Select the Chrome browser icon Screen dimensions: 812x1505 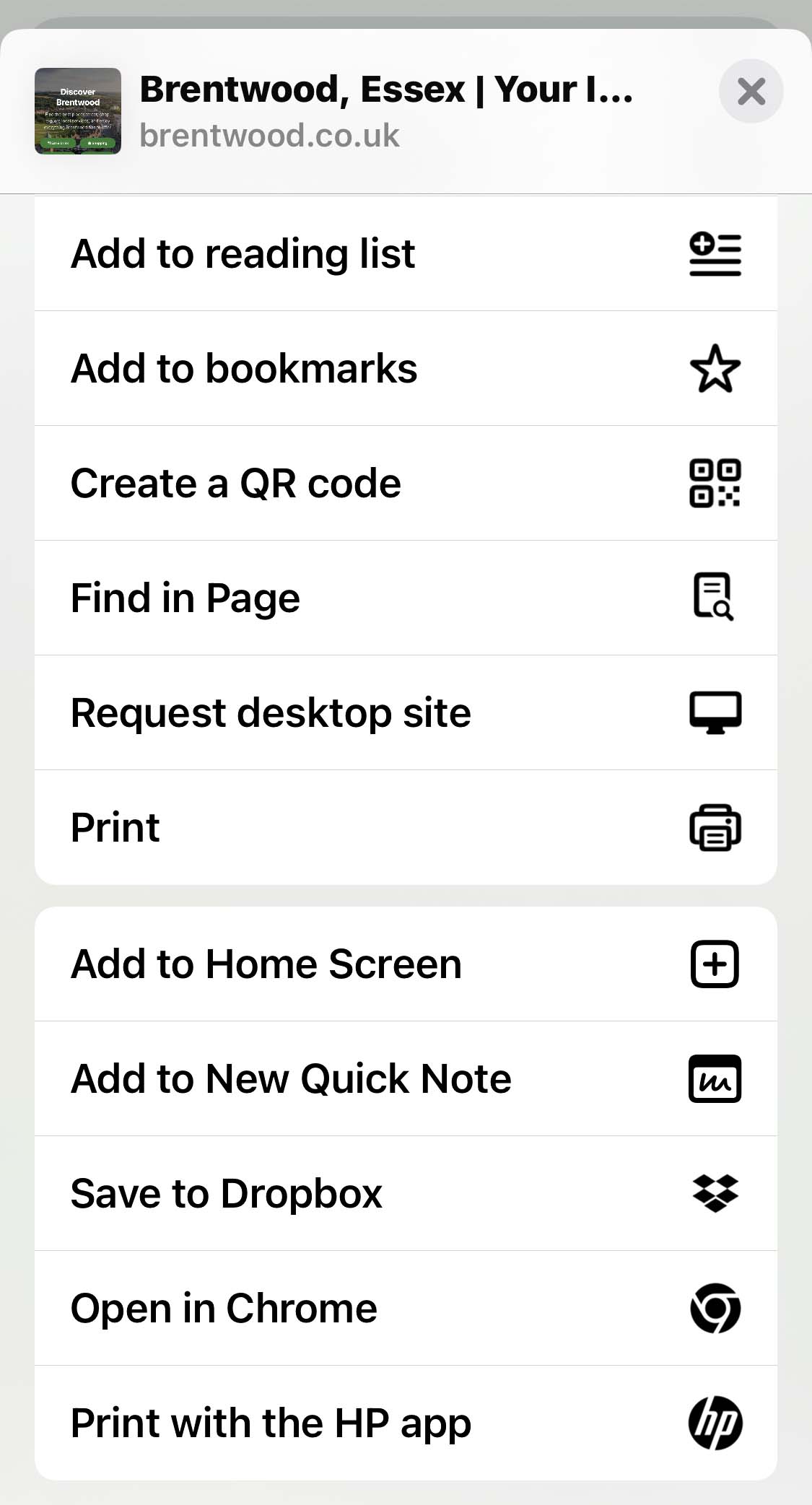[715, 1308]
